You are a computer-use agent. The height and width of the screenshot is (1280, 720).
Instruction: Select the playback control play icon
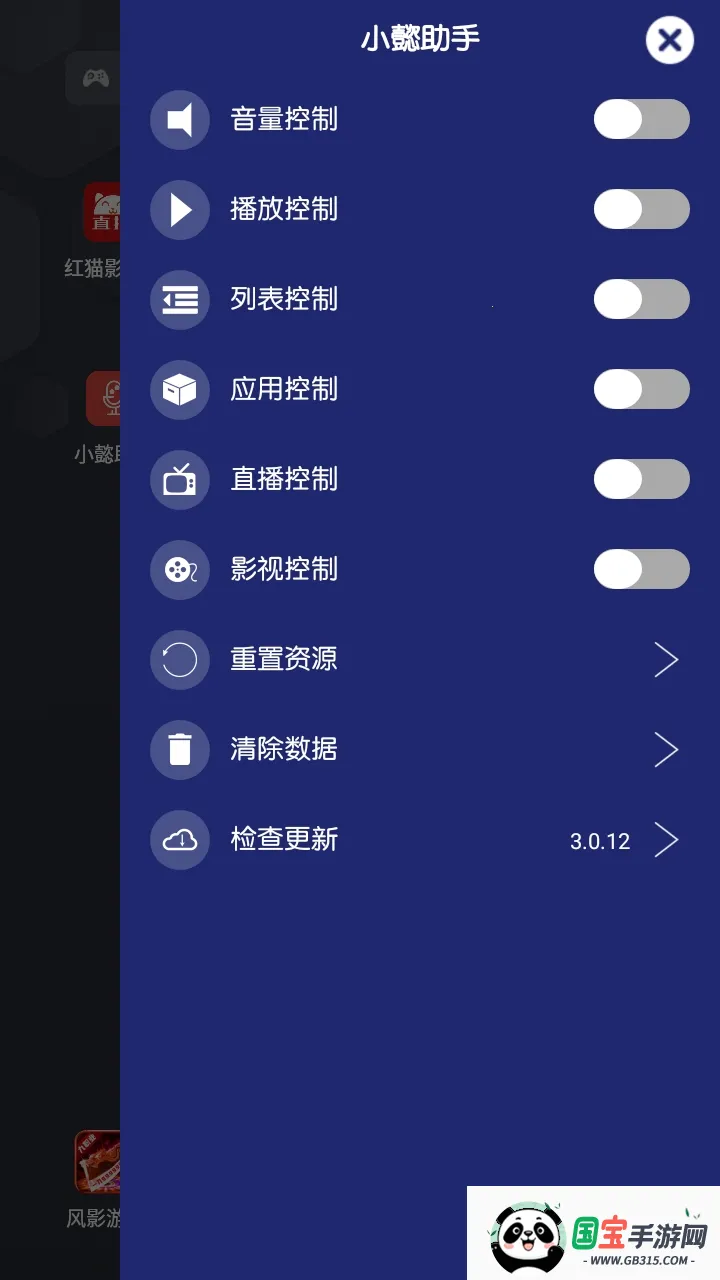pyautogui.click(x=179, y=209)
